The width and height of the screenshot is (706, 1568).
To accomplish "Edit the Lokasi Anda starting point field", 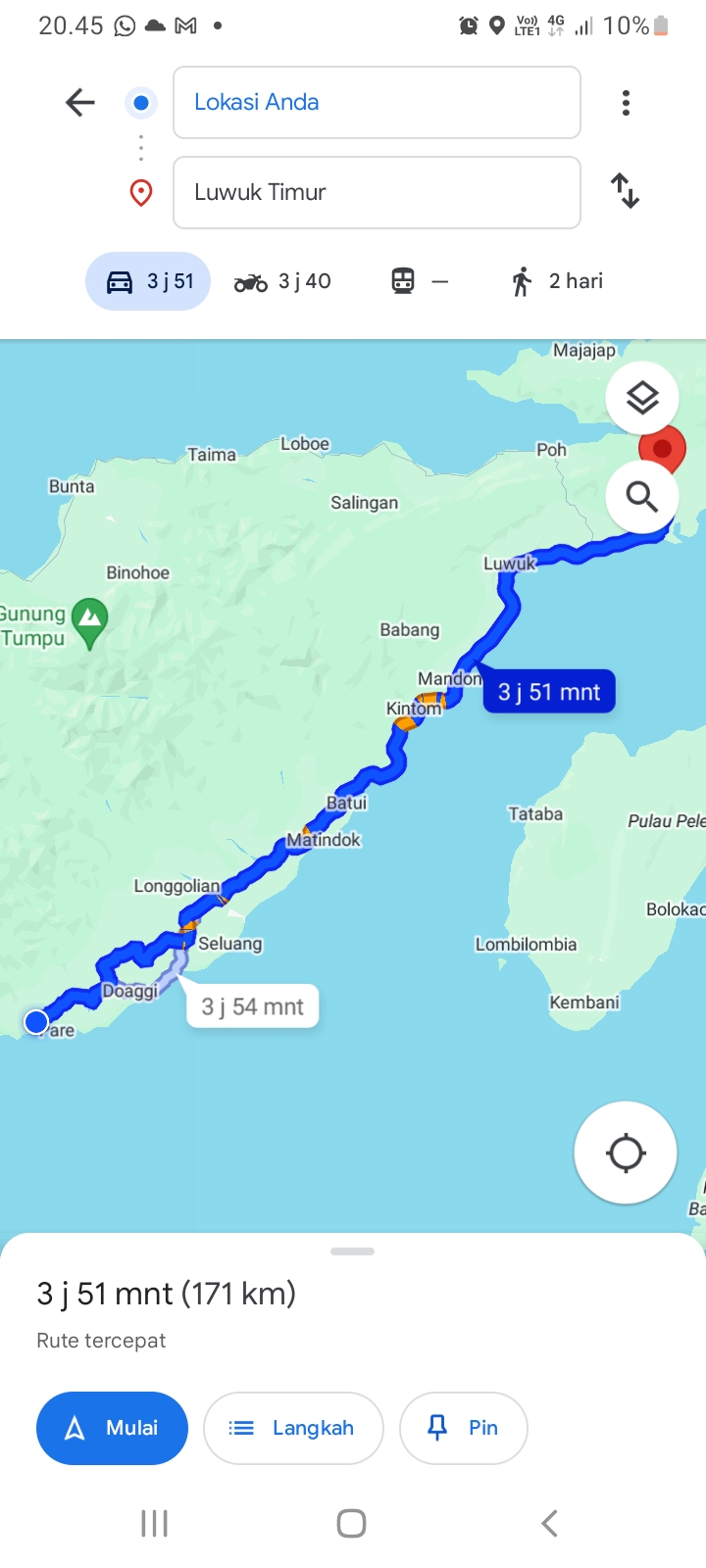I will pos(377,102).
